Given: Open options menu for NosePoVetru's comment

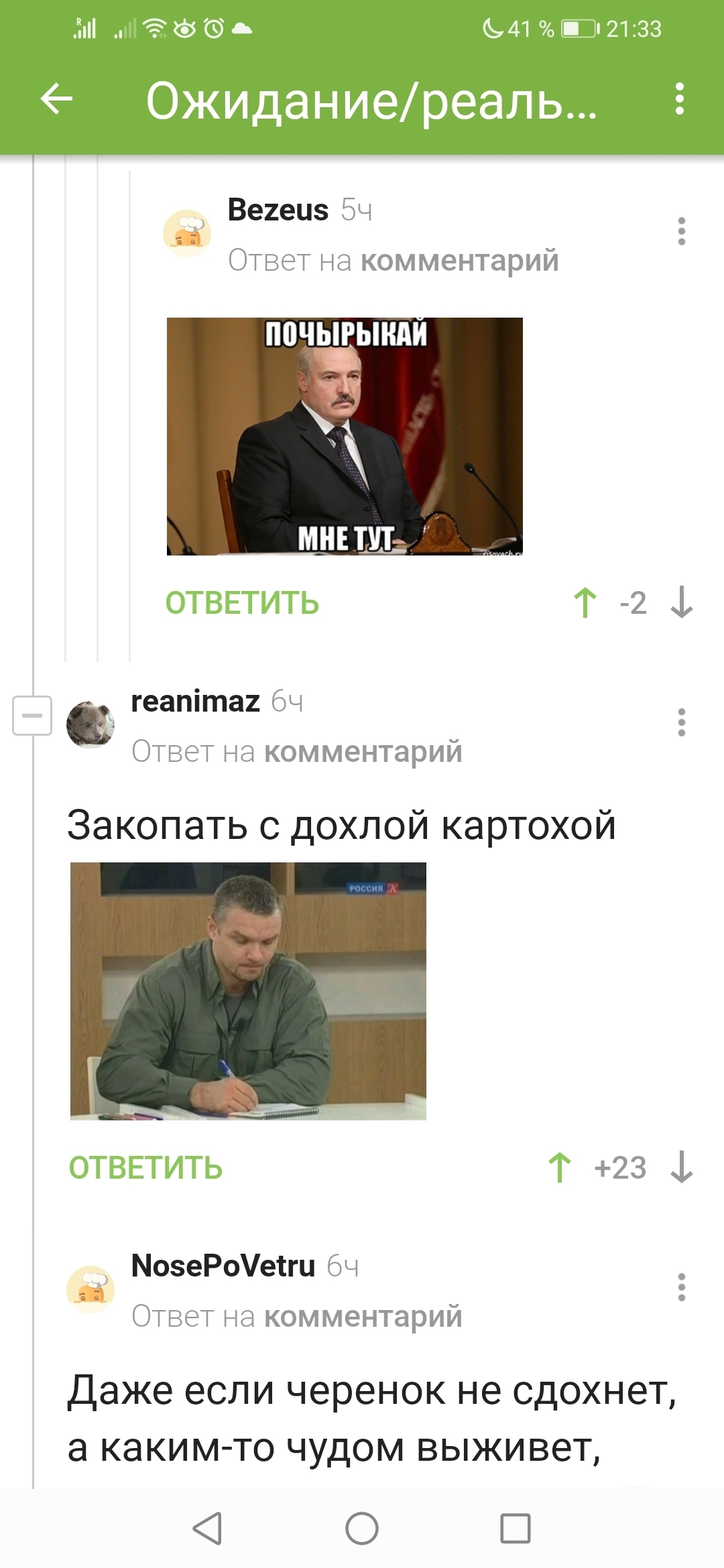Looking at the screenshot, I should point(681,1287).
